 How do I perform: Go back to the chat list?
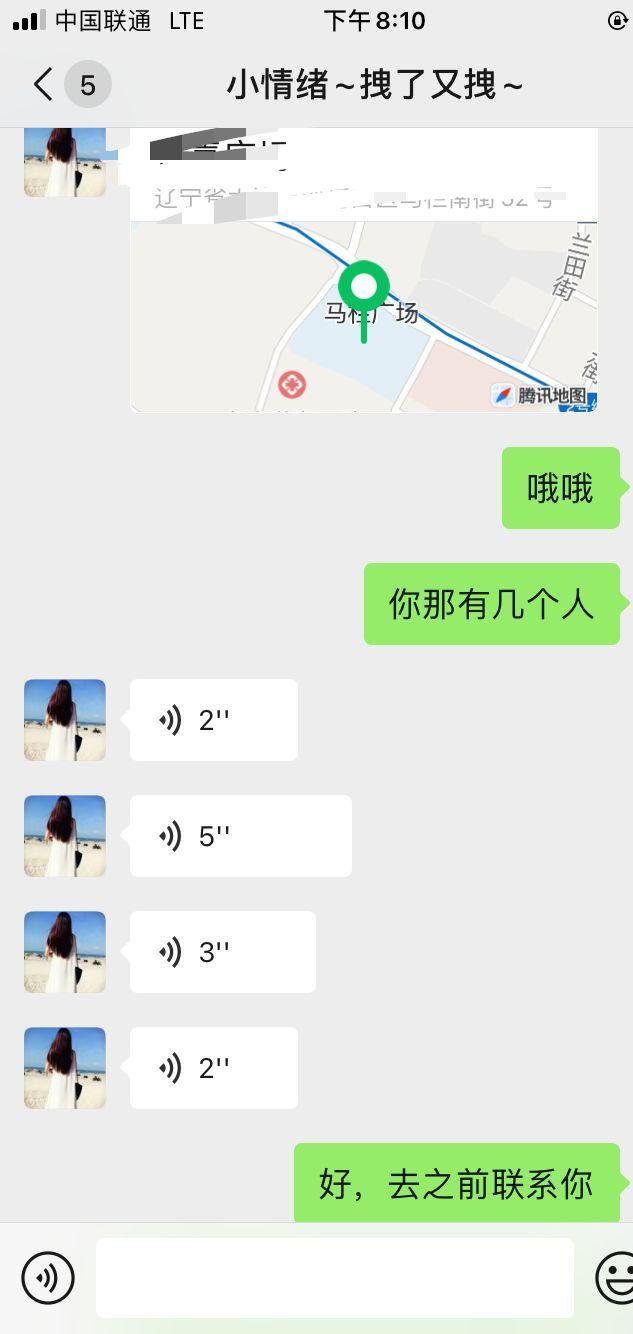click(x=44, y=85)
